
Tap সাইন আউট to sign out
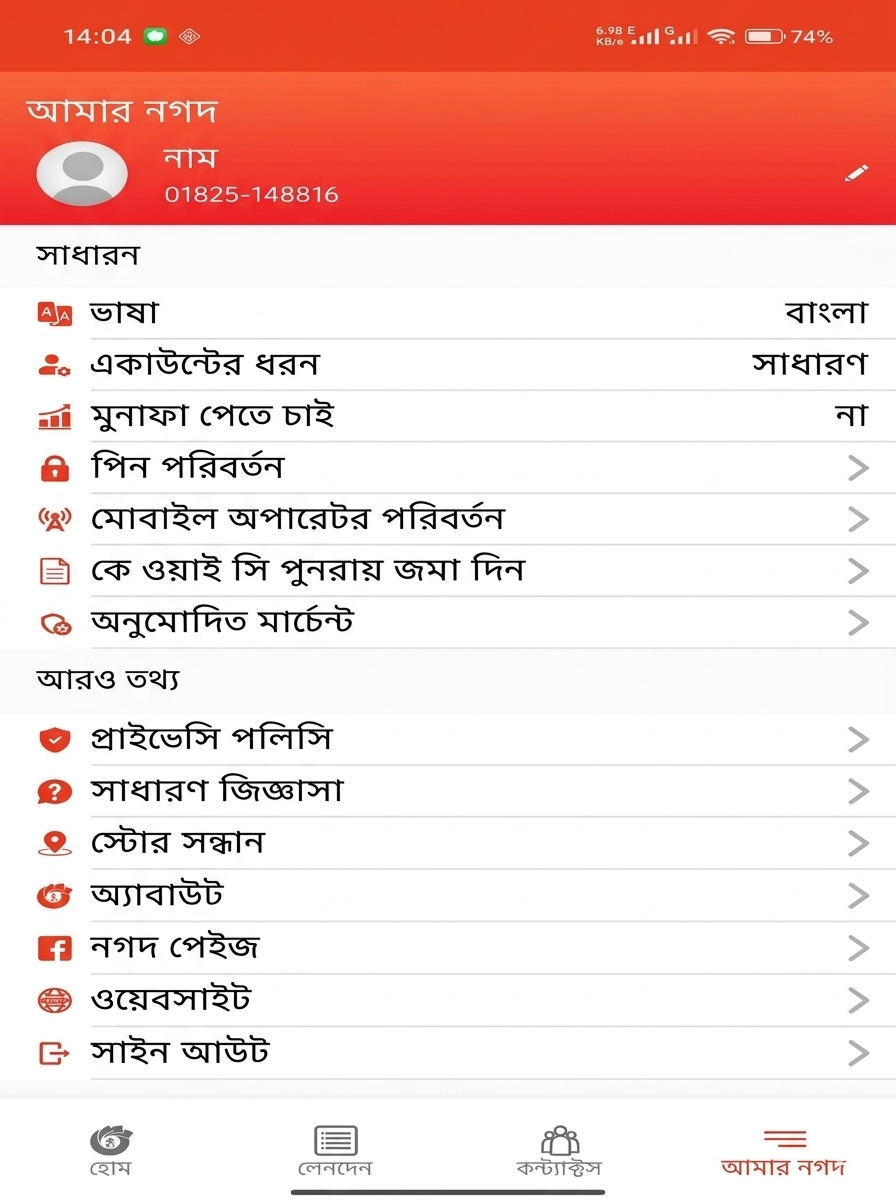450,1052
